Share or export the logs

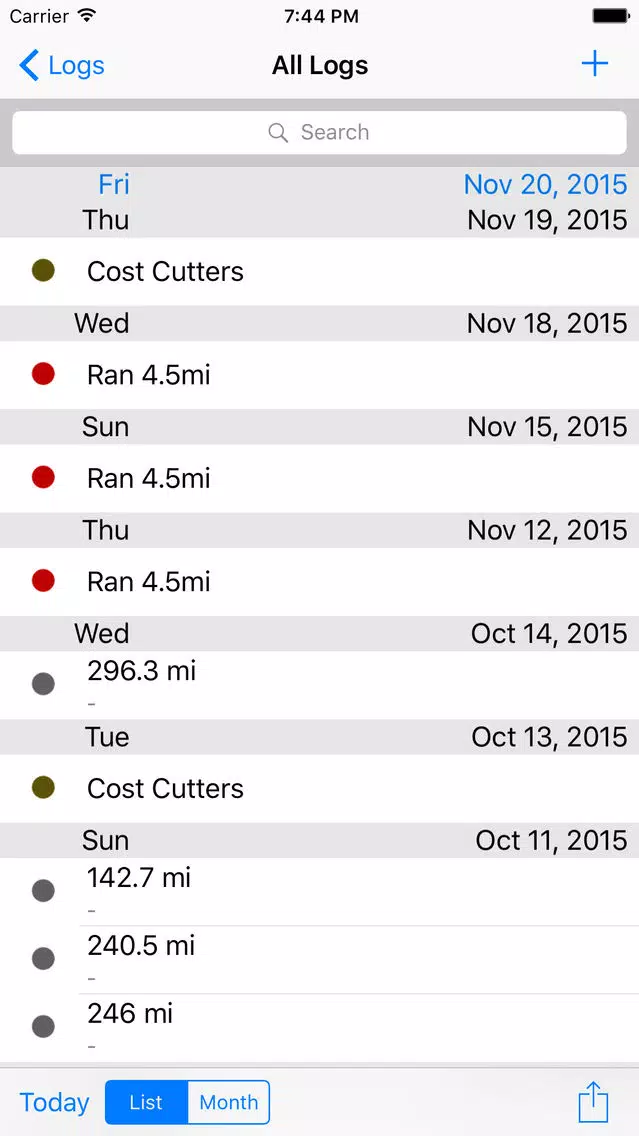tap(593, 1102)
